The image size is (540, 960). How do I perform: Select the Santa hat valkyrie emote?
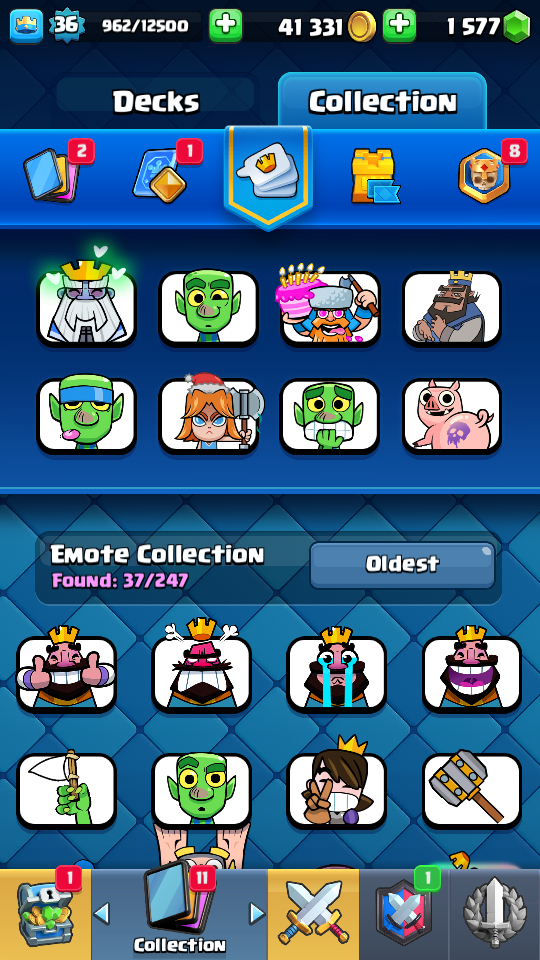point(209,415)
